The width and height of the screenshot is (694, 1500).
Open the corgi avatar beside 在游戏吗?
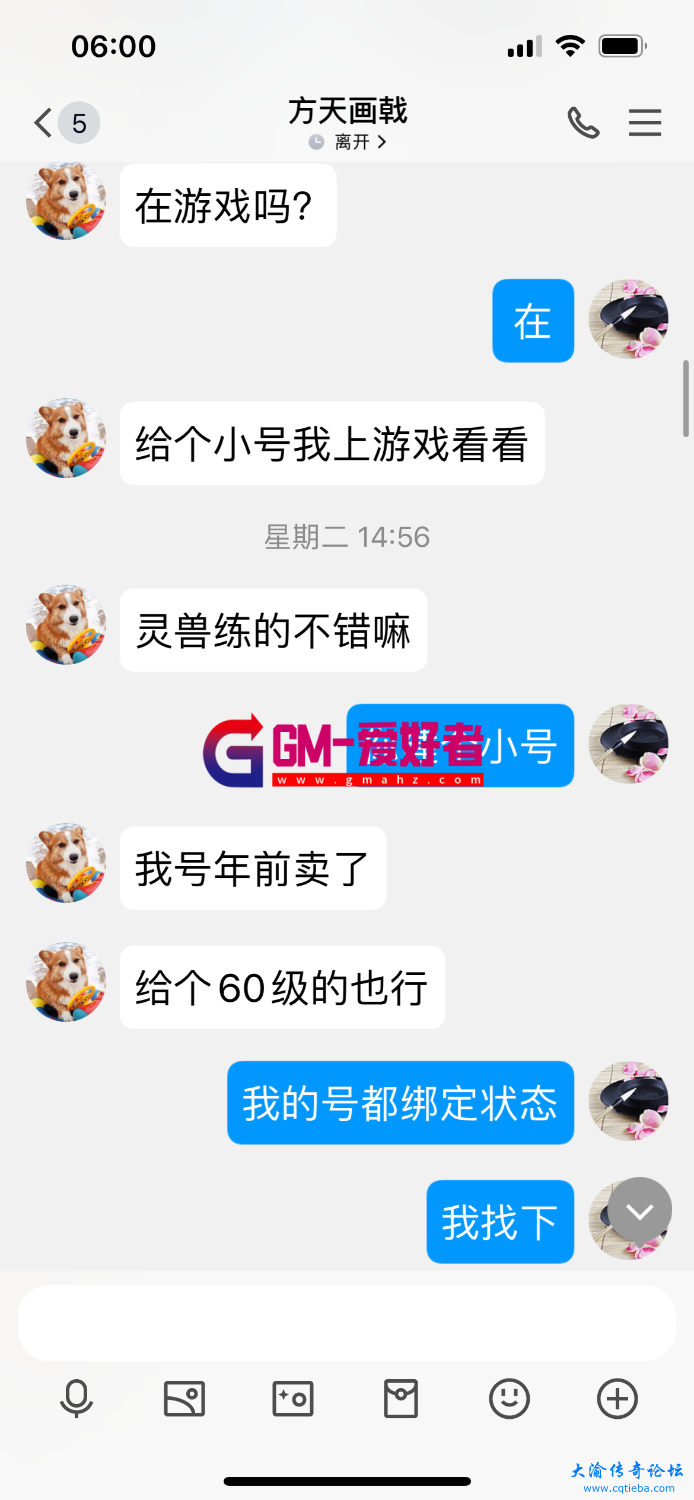tap(66, 201)
